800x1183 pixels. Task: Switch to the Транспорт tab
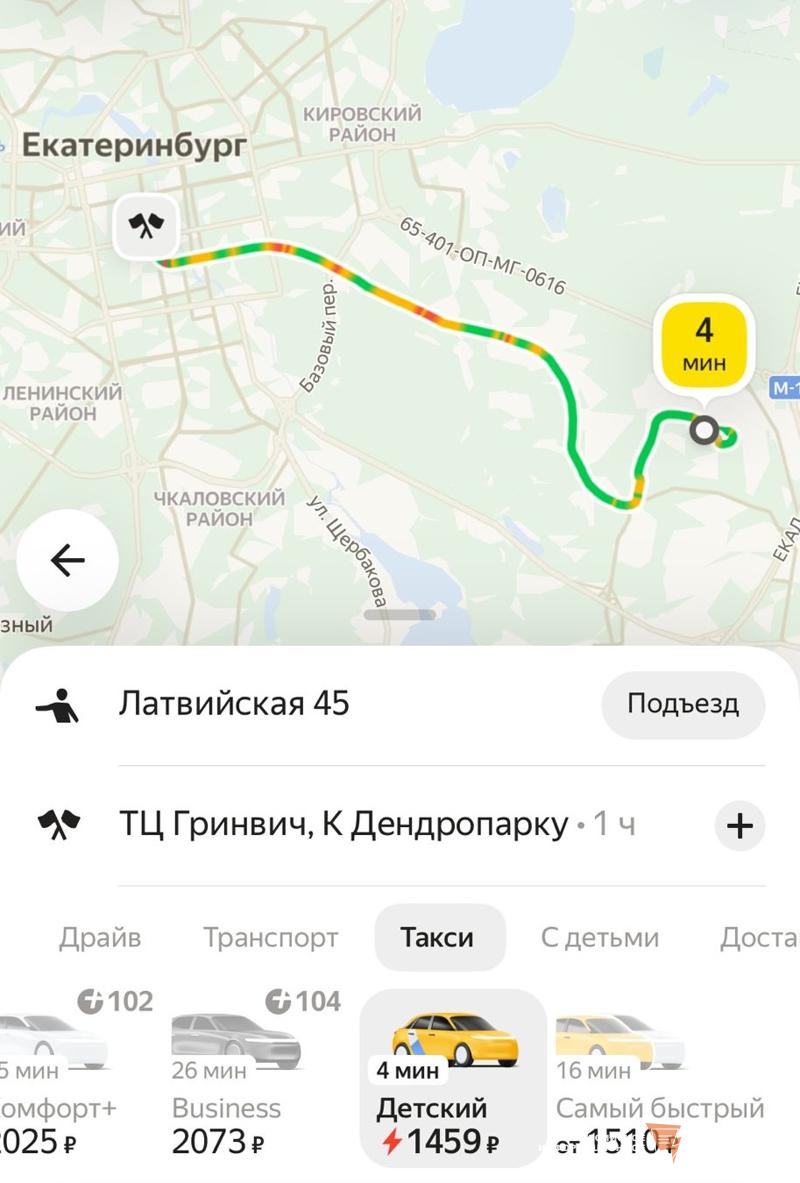[x=271, y=938]
